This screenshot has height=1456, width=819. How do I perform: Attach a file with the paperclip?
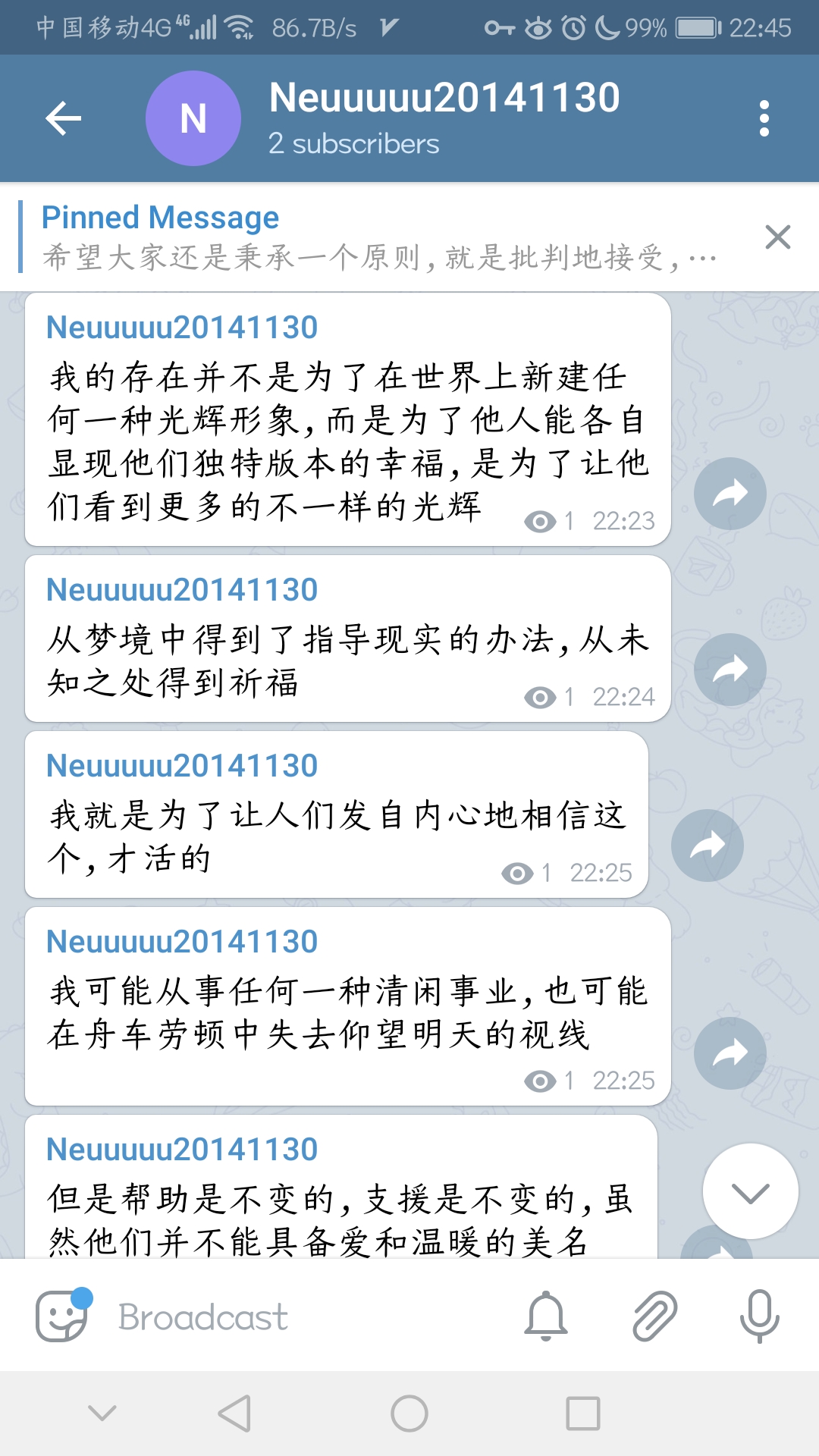[654, 1317]
